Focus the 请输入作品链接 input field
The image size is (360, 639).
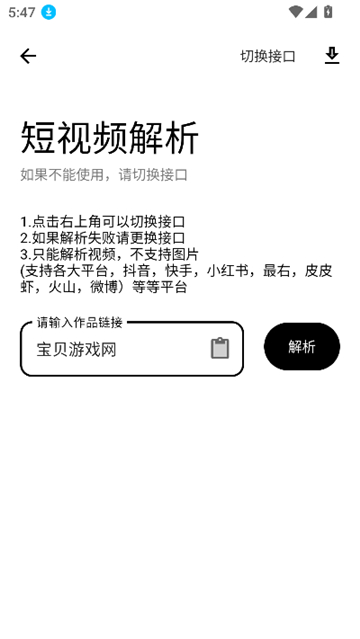point(132,348)
